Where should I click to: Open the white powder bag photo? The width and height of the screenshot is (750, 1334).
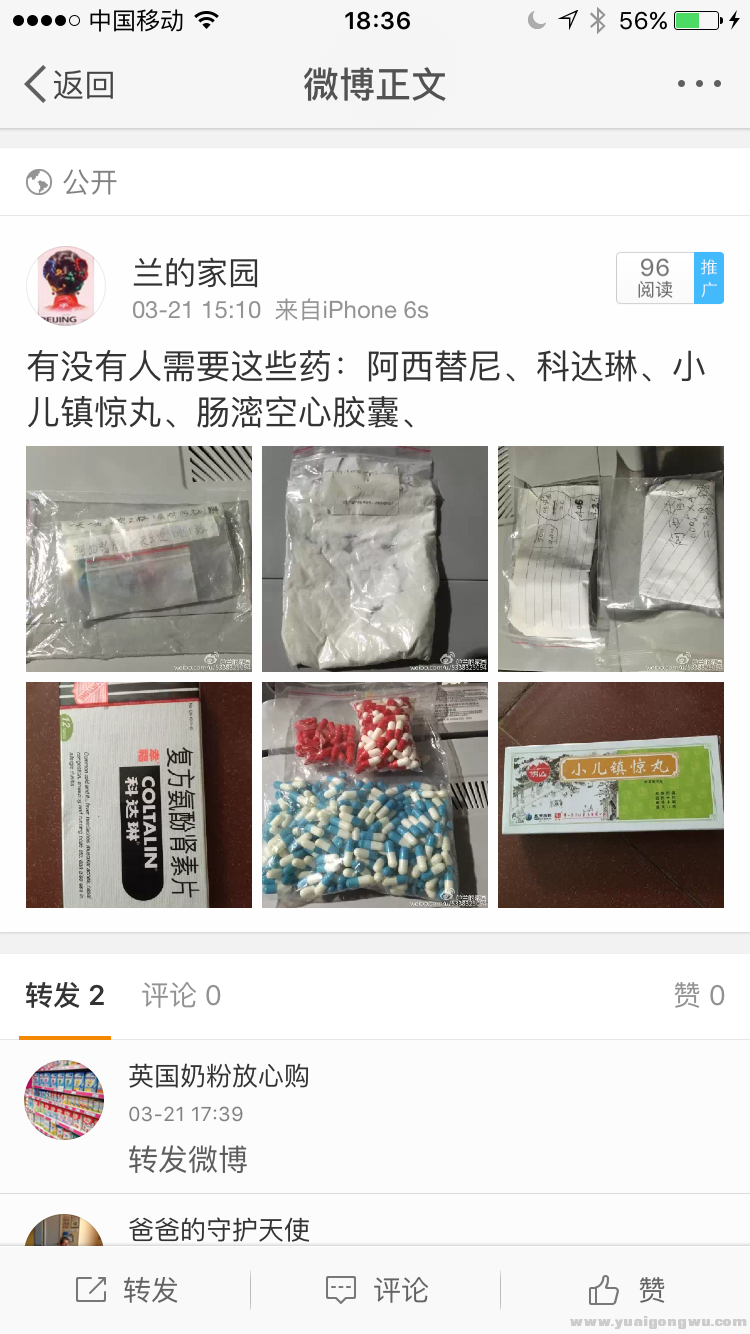coord(375,559)
